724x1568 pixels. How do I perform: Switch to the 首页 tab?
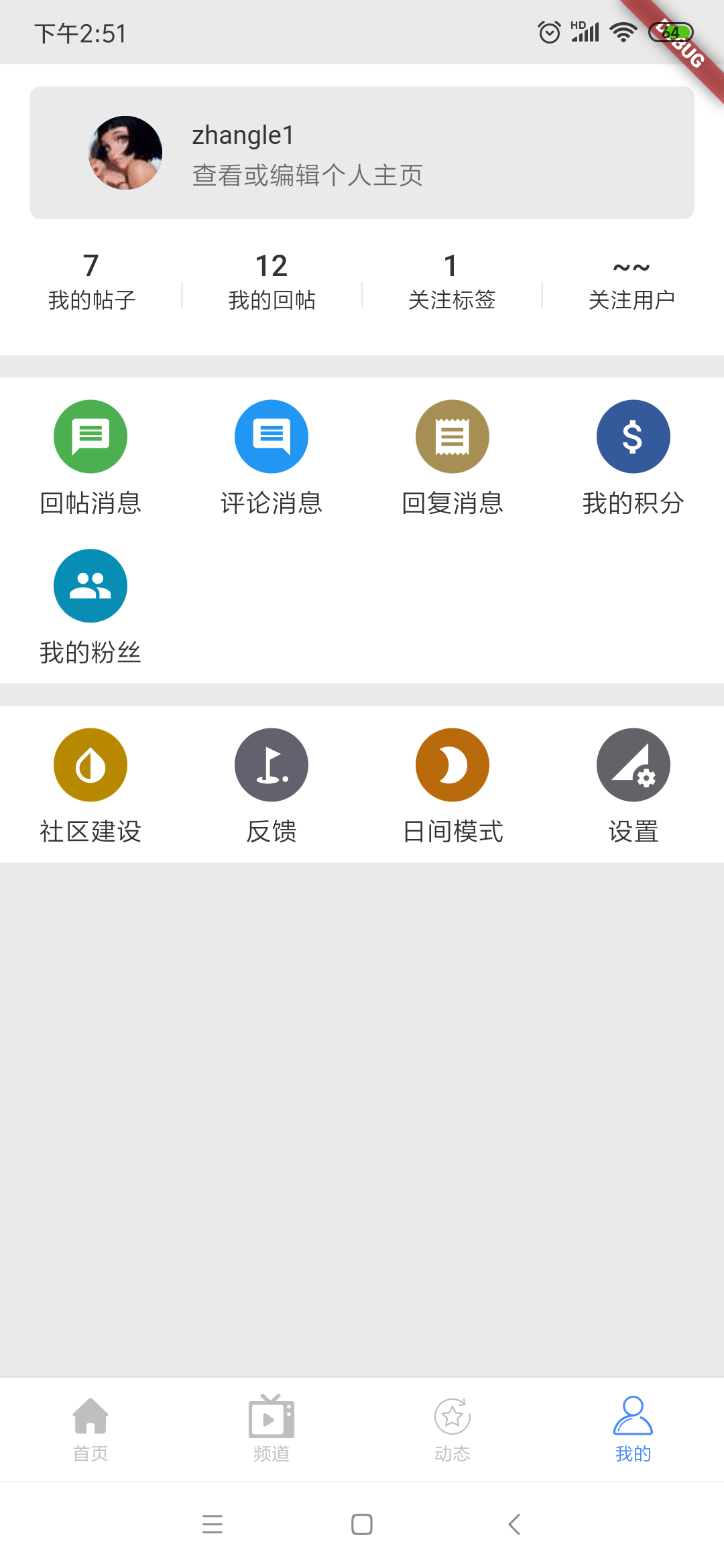coord(90,1429)
